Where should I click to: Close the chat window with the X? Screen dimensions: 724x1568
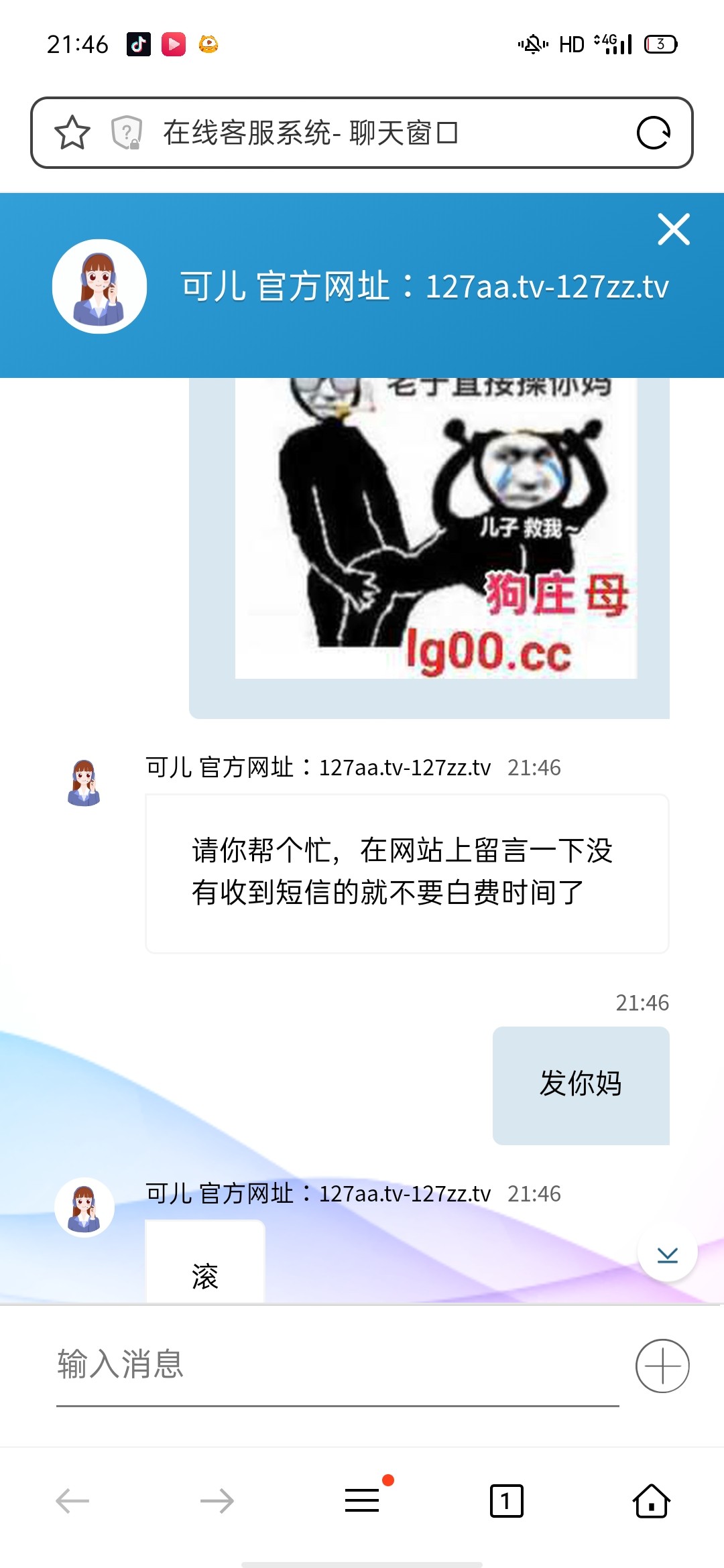coord(674,230)
